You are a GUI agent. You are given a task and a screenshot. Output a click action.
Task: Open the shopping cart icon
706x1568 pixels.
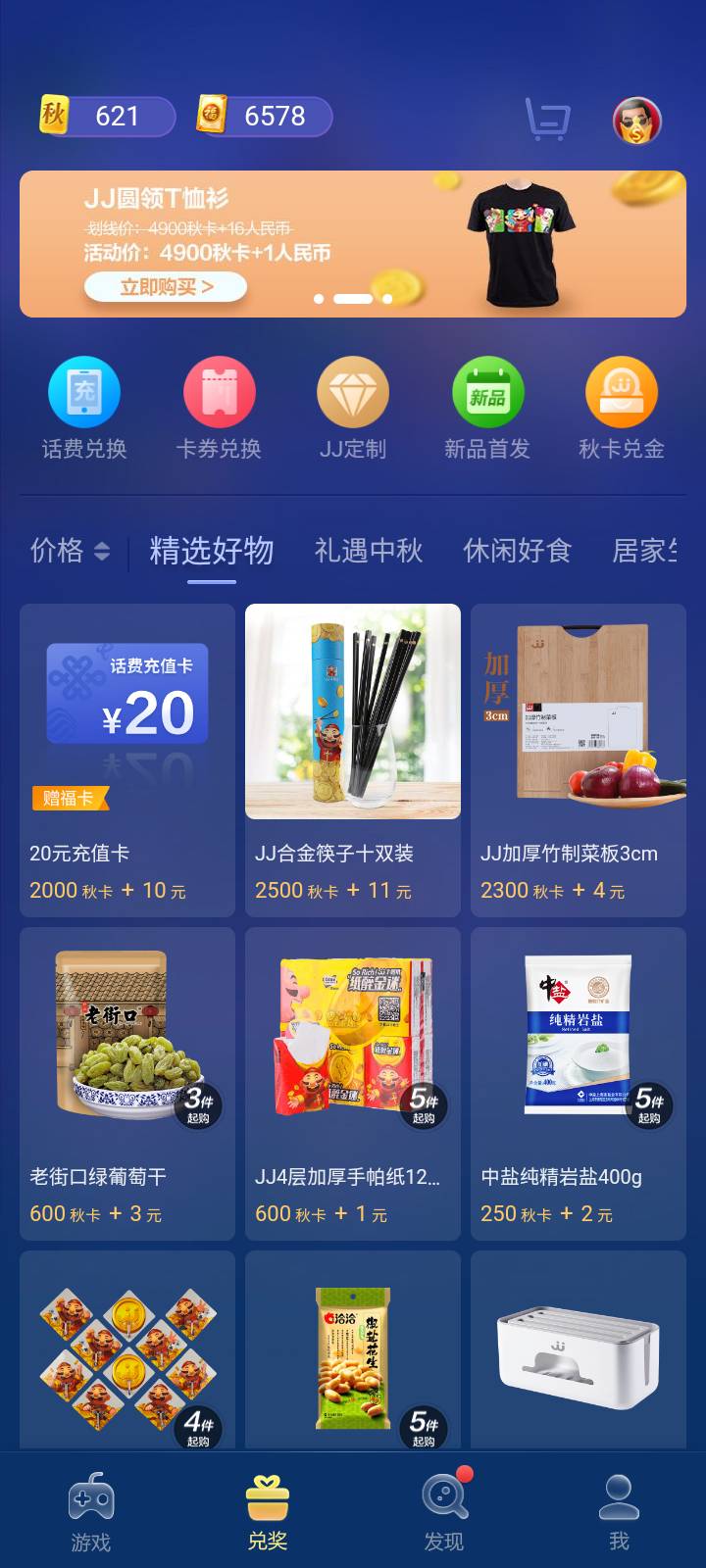547,118
